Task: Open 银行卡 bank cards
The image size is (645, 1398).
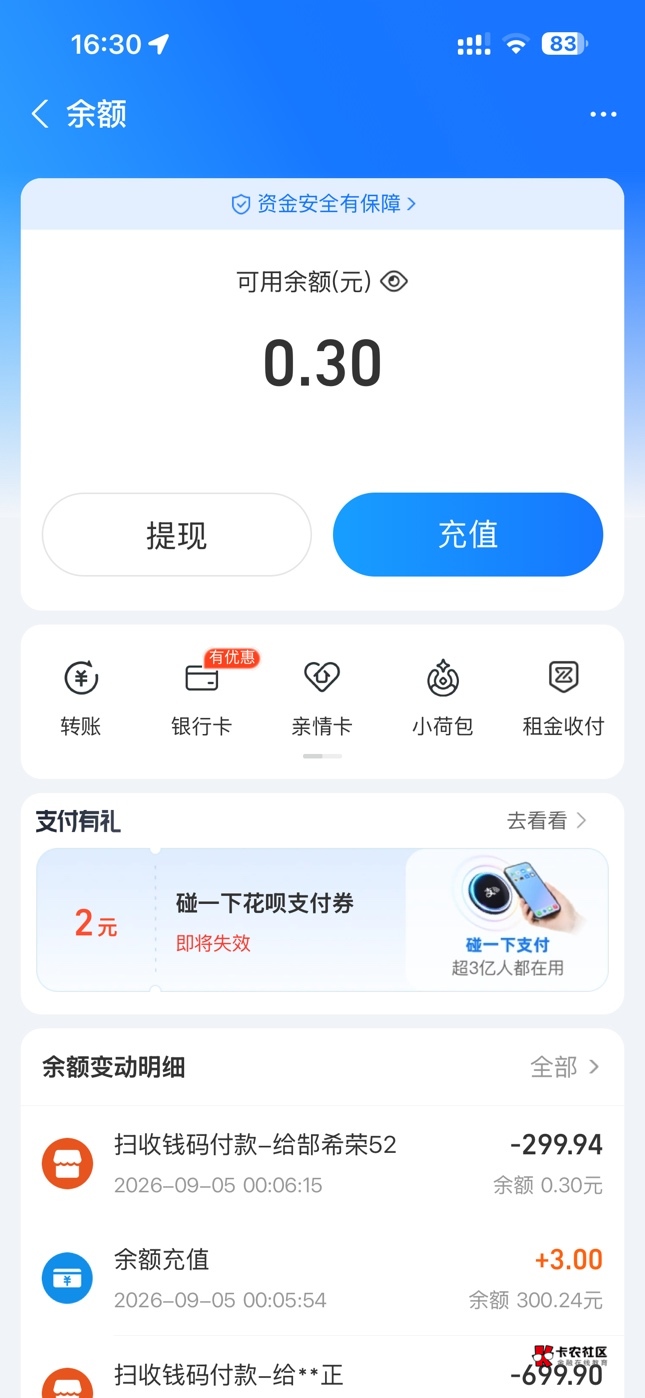Action: pos(201,698)
